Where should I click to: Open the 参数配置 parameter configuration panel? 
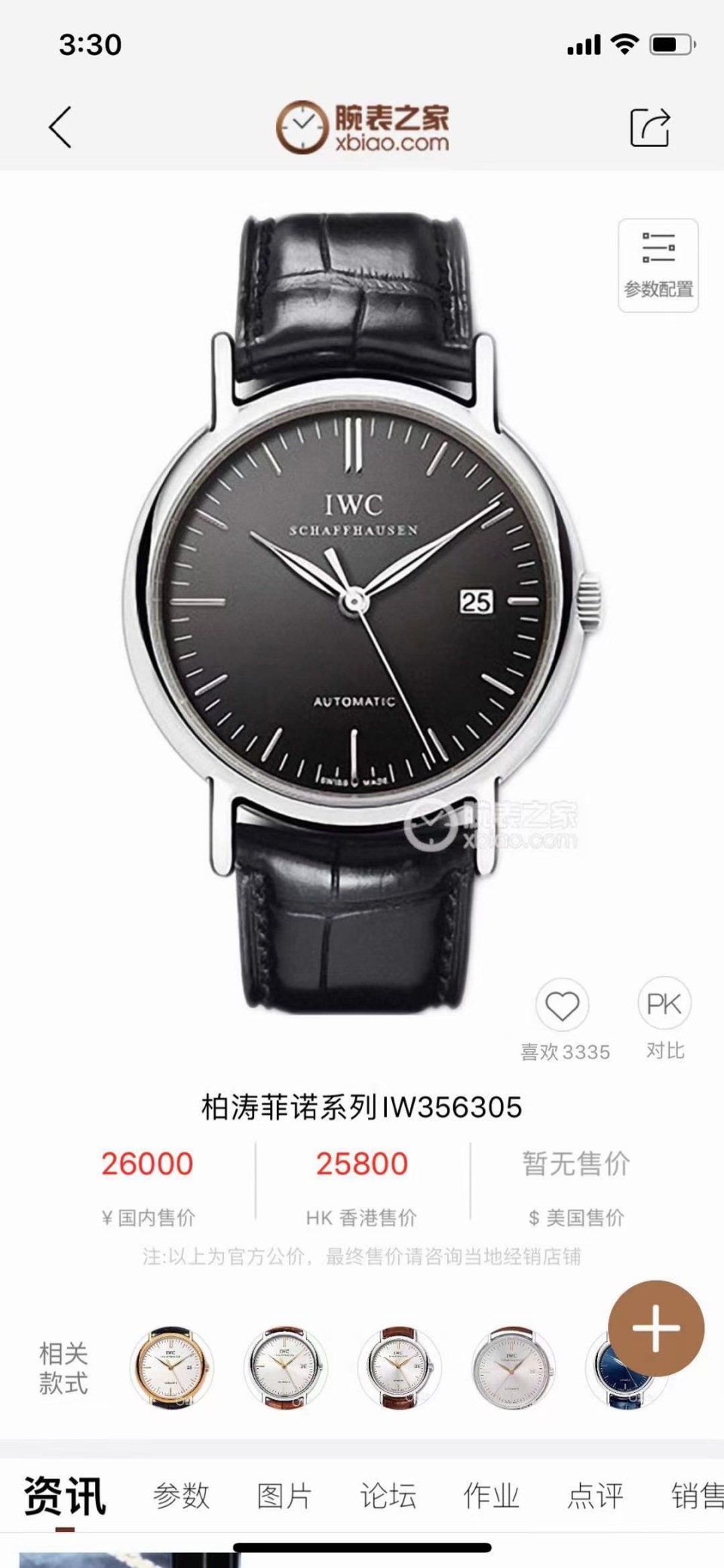click(658, 262)
